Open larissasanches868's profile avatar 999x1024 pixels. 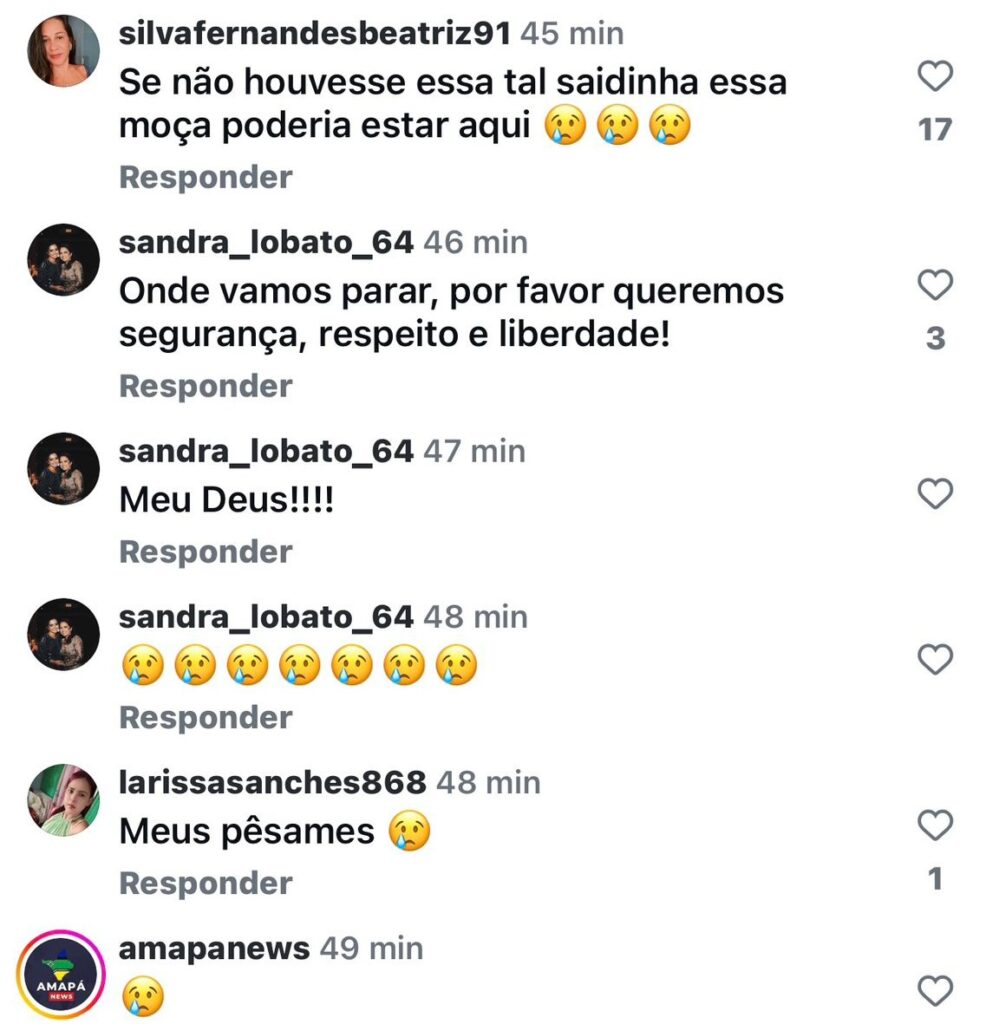[x=63, y=800]
